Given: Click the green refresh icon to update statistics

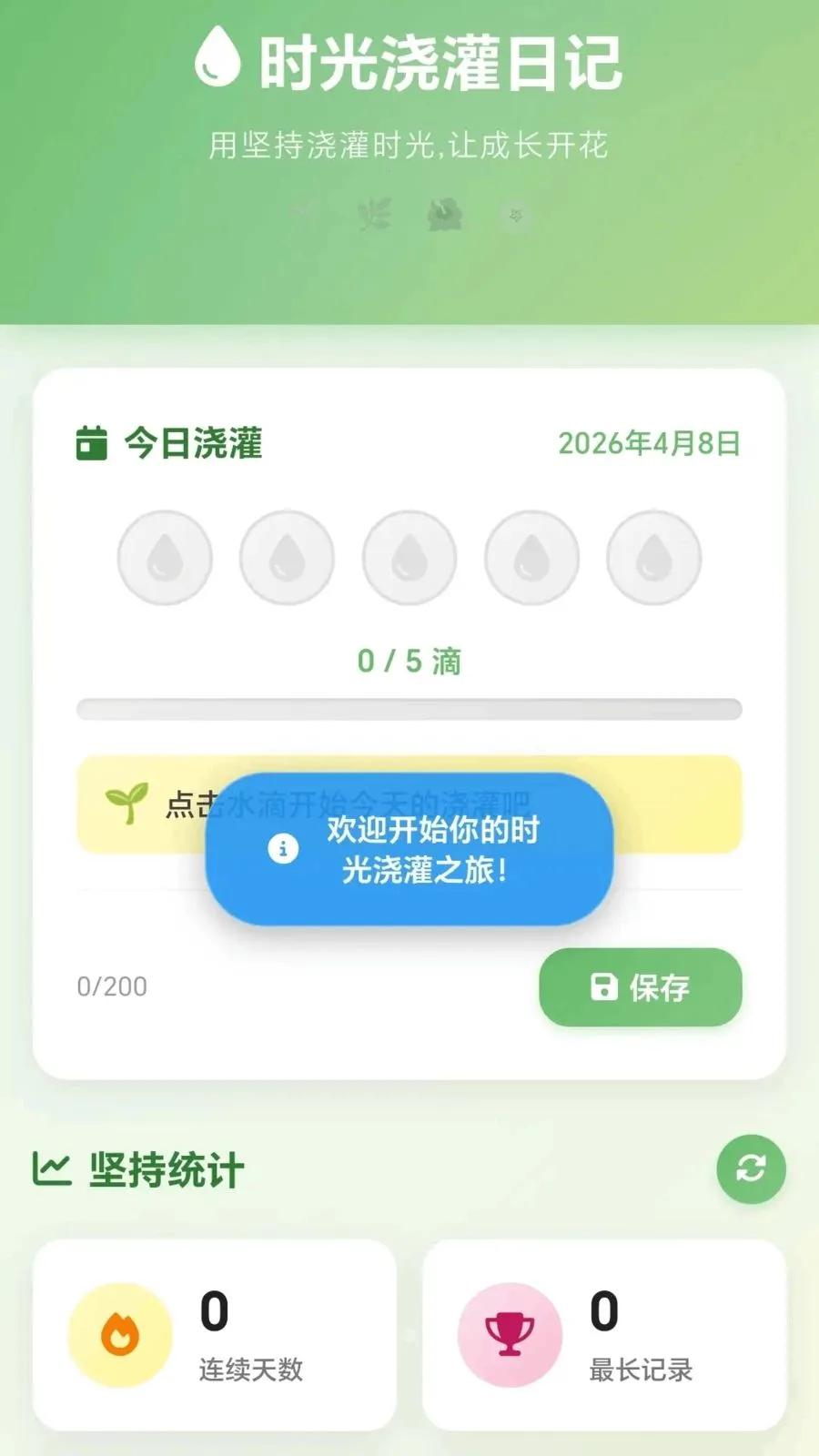Looking at the screenshot, I should 749,1170.
